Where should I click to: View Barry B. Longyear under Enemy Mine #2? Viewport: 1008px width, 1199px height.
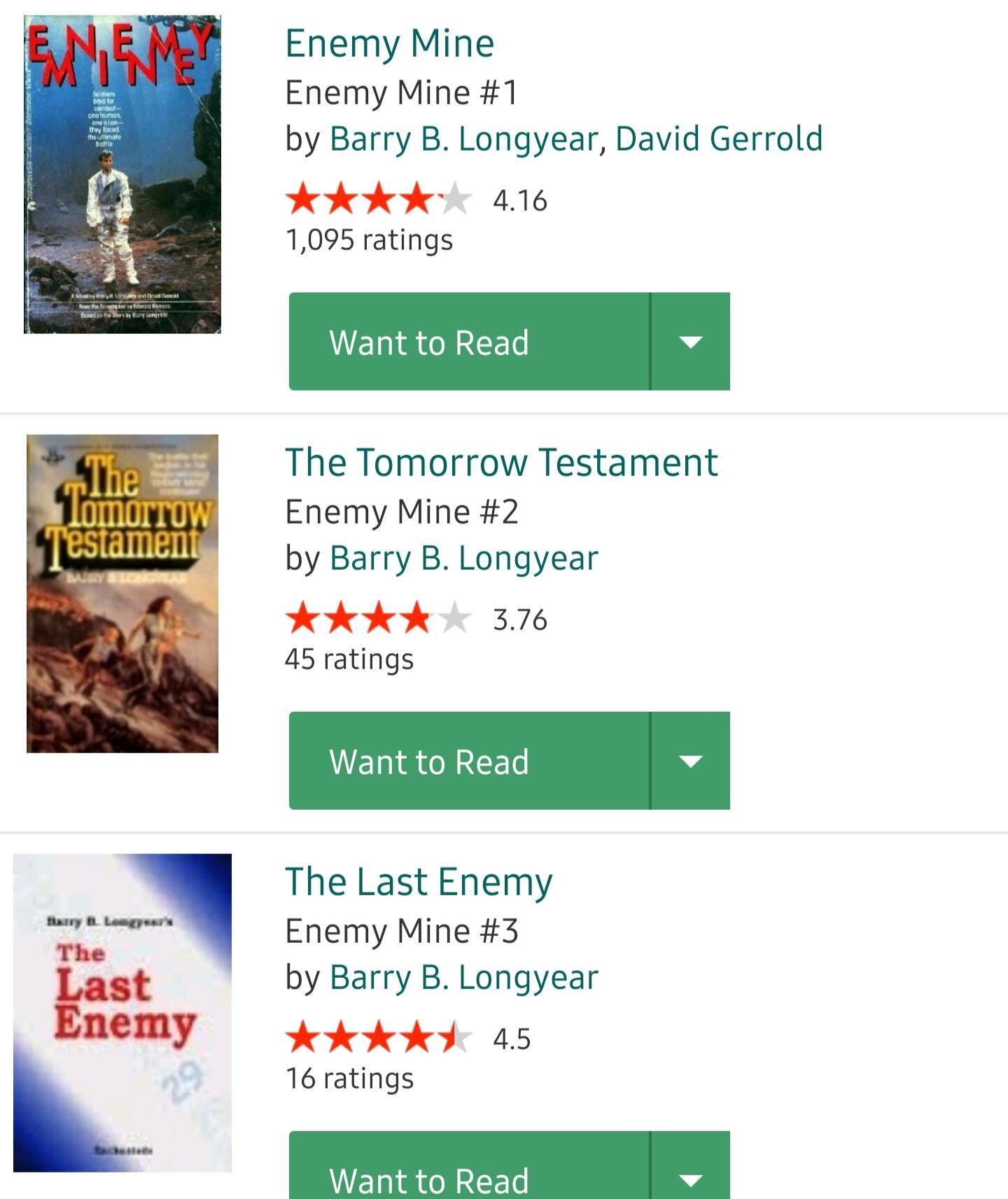tap(464, 558)
